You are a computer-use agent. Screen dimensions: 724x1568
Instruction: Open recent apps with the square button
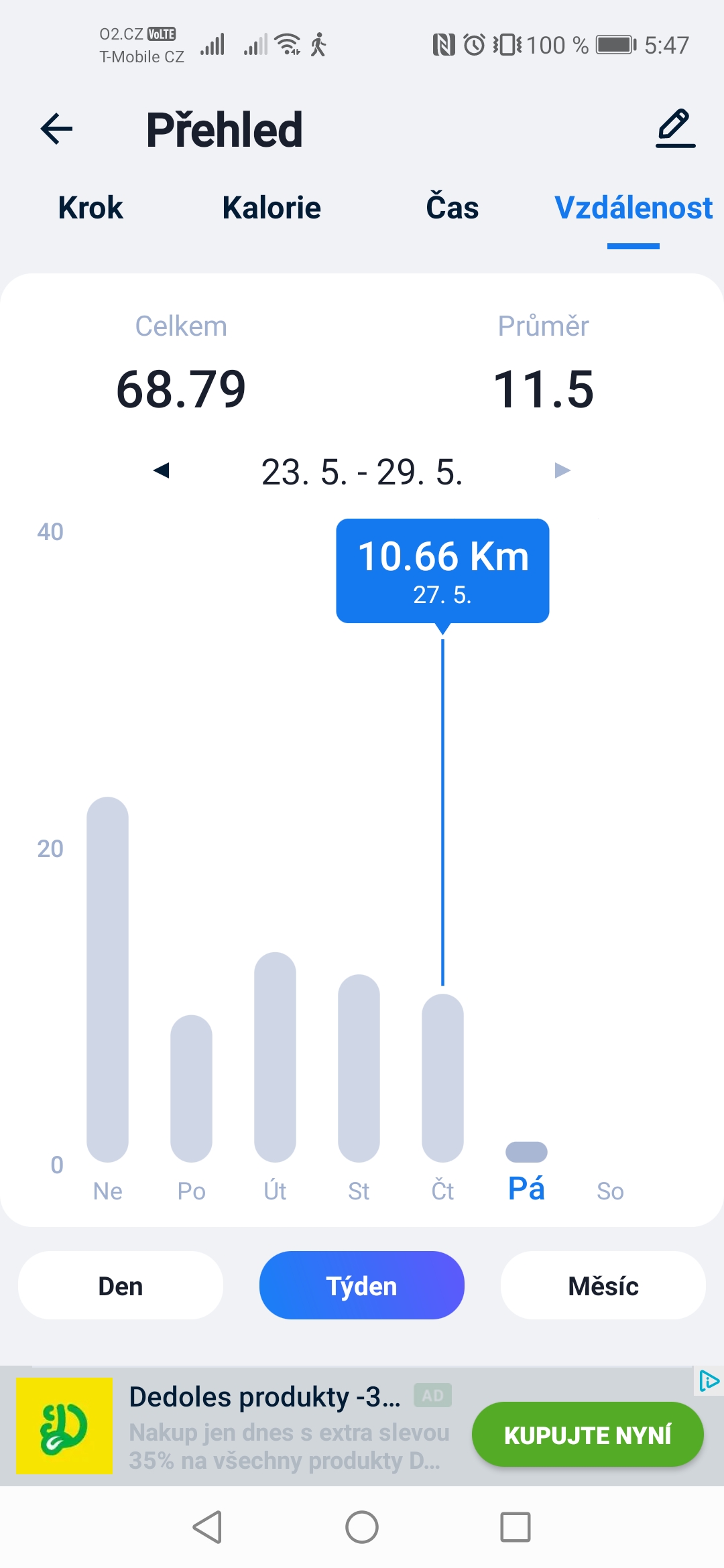pyautogui.click(x=516, y=1527)
